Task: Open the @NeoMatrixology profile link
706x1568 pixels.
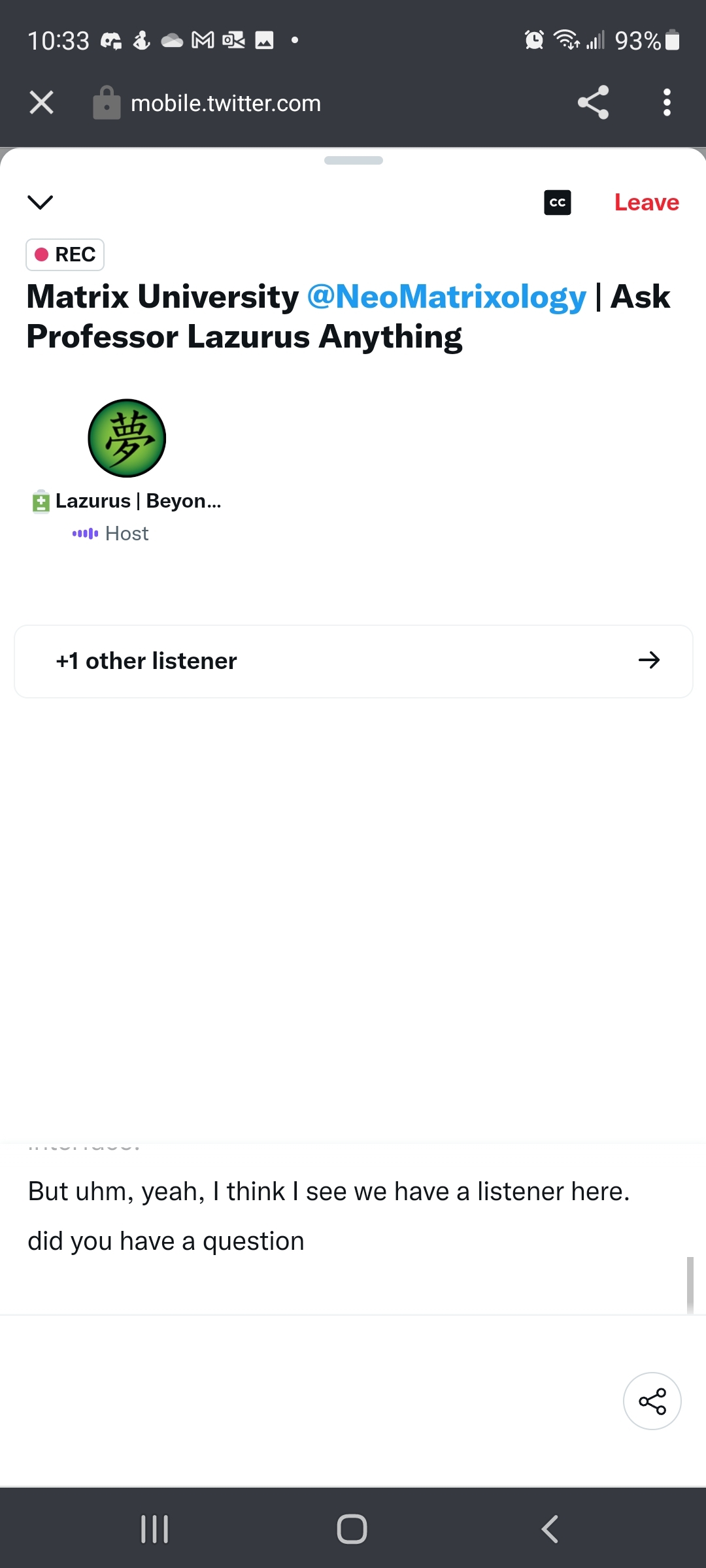Action: click(446, 297)
